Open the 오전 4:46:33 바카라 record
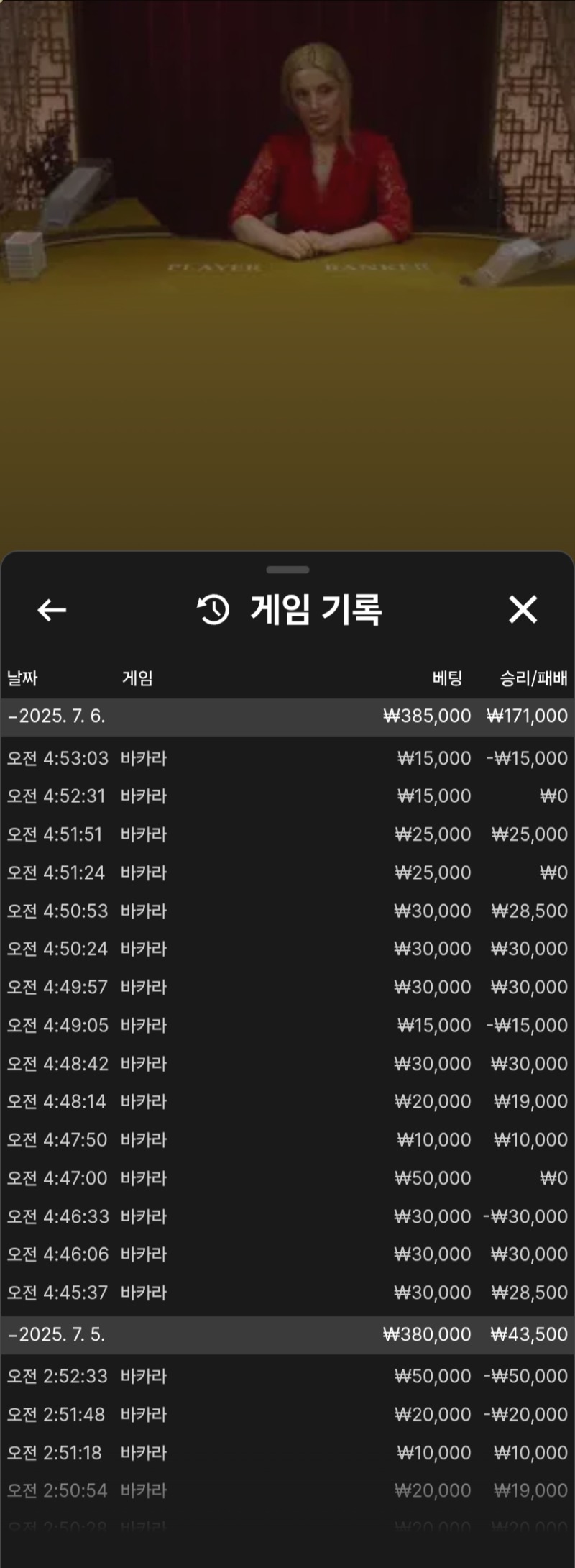 pos(287,1216)
